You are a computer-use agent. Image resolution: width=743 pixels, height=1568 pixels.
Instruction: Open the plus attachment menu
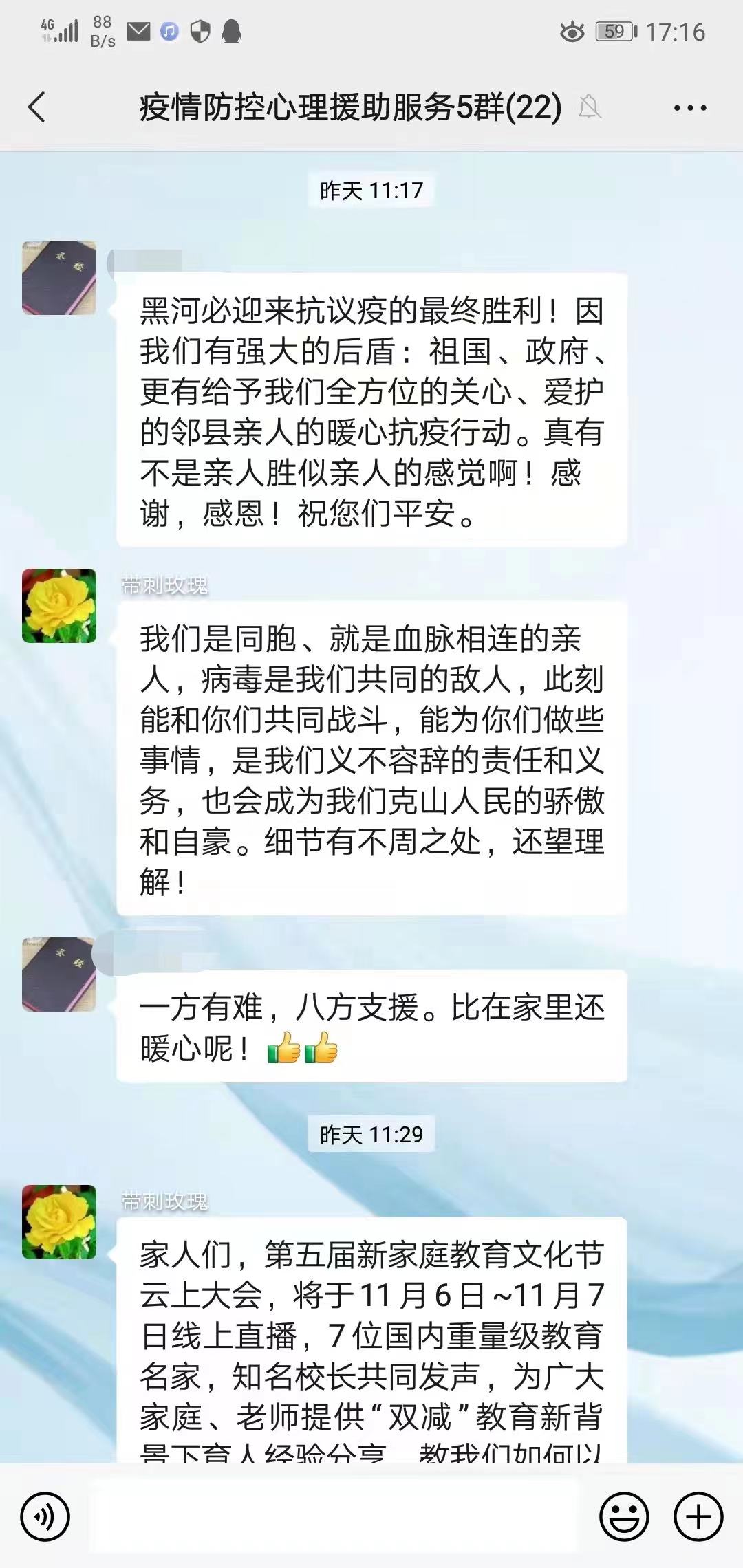pyautogui.click(x=698, y=1516)
